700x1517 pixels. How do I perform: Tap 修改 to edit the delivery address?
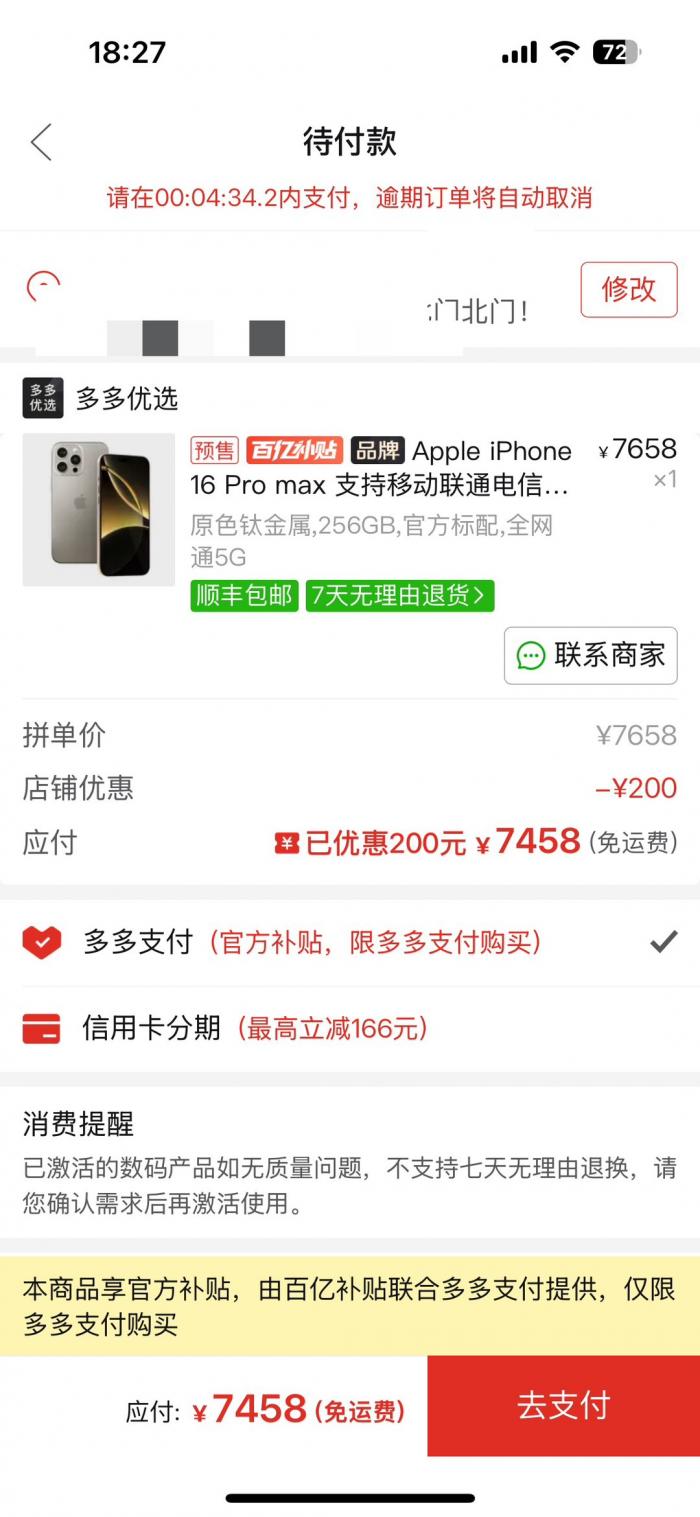(x=628, y=290)
